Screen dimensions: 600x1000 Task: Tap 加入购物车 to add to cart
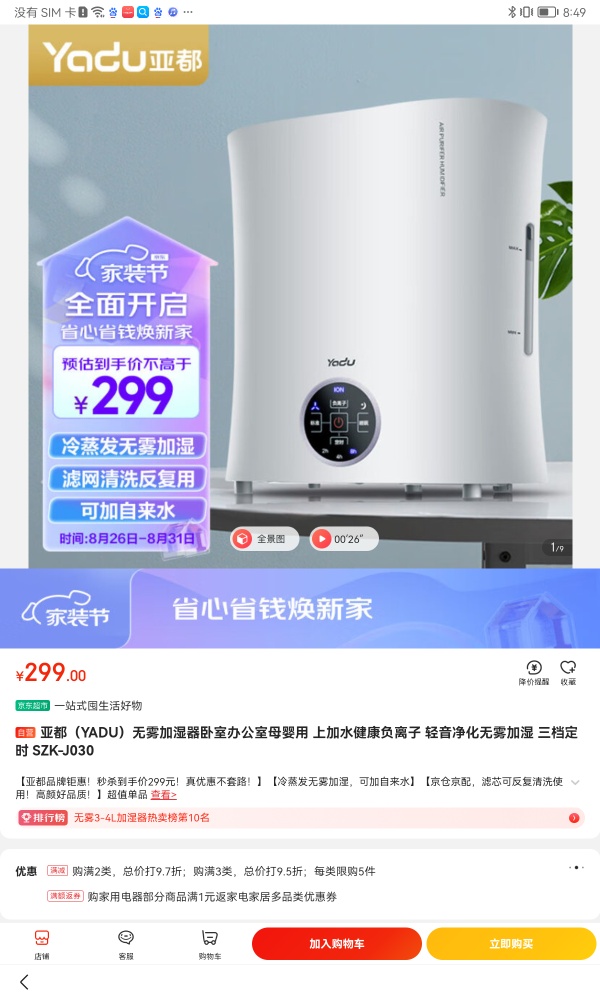pyautogui.click(x=336, y=944)
